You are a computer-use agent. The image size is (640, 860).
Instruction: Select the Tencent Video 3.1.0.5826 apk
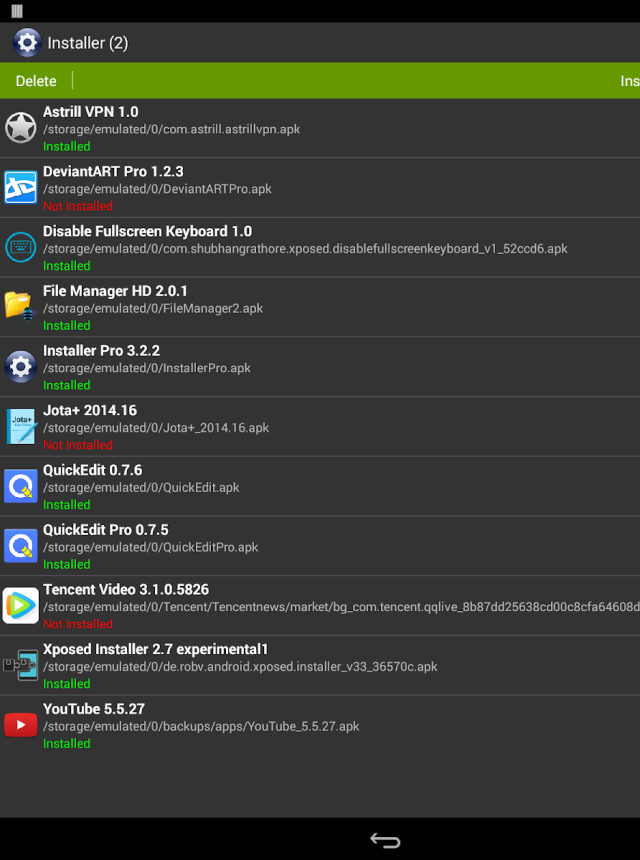[320, 606]
